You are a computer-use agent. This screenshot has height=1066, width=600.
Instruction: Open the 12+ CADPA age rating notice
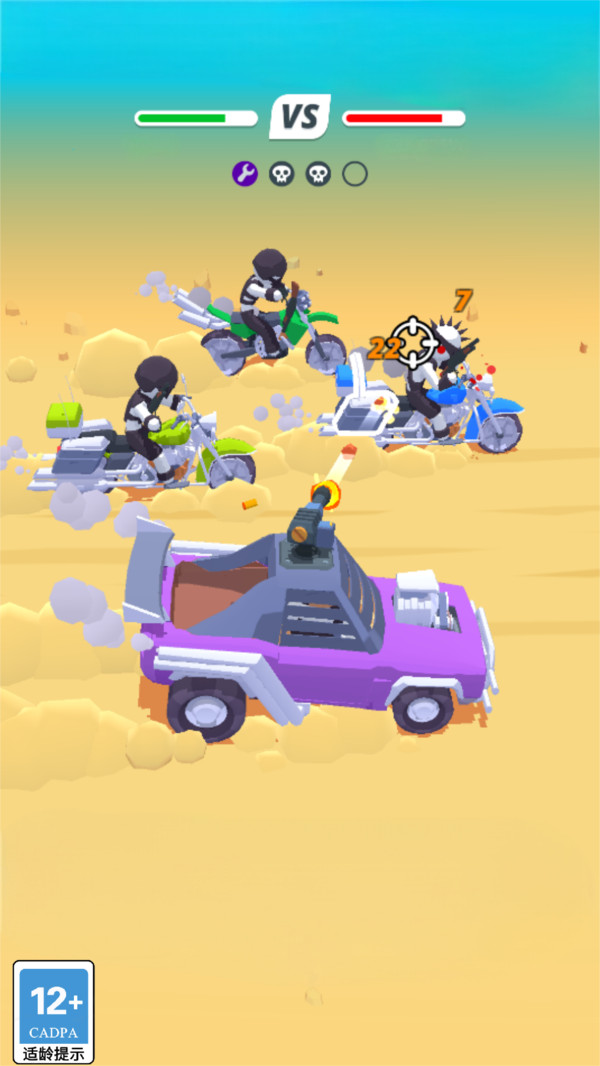click(54, 1012)
